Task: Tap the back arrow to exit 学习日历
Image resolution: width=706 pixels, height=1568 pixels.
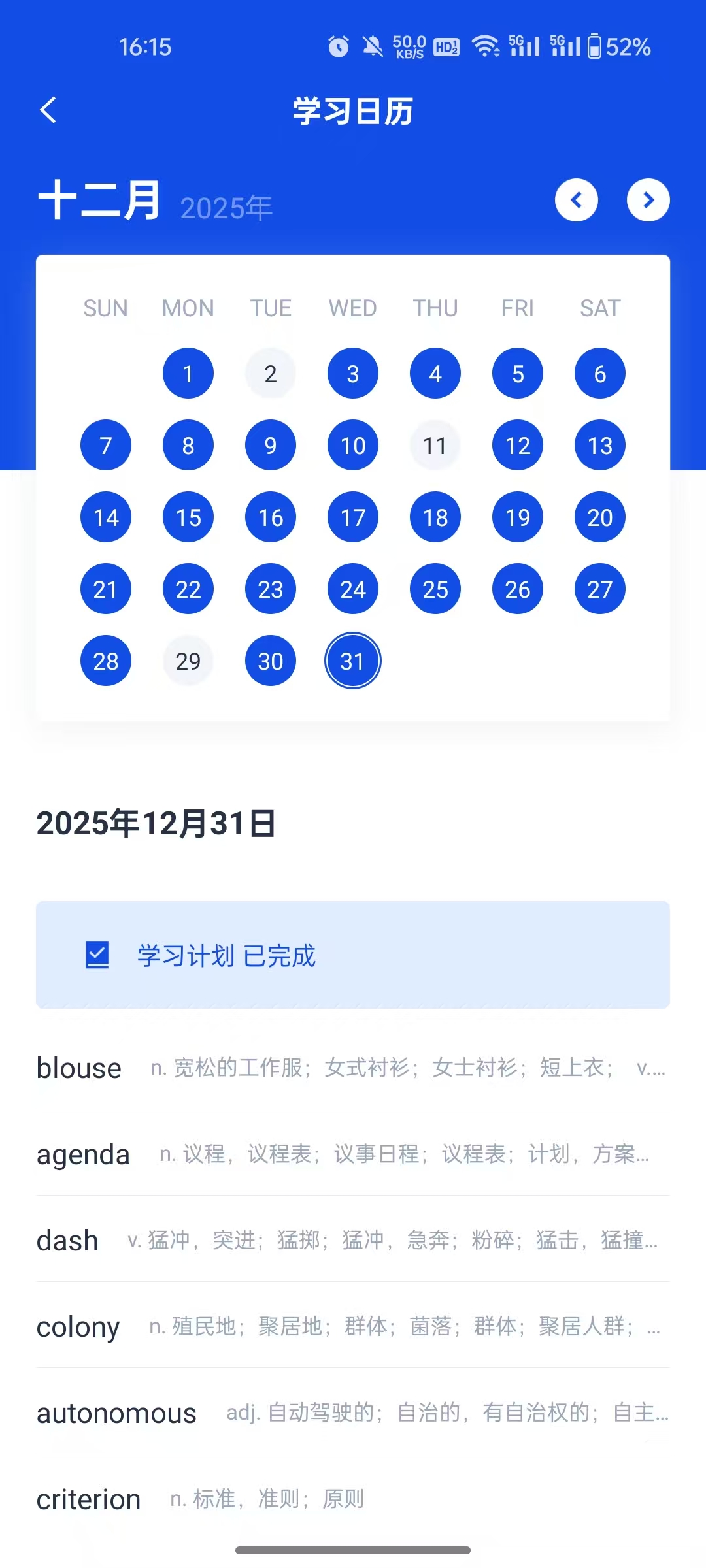Action: pos(49,110)
